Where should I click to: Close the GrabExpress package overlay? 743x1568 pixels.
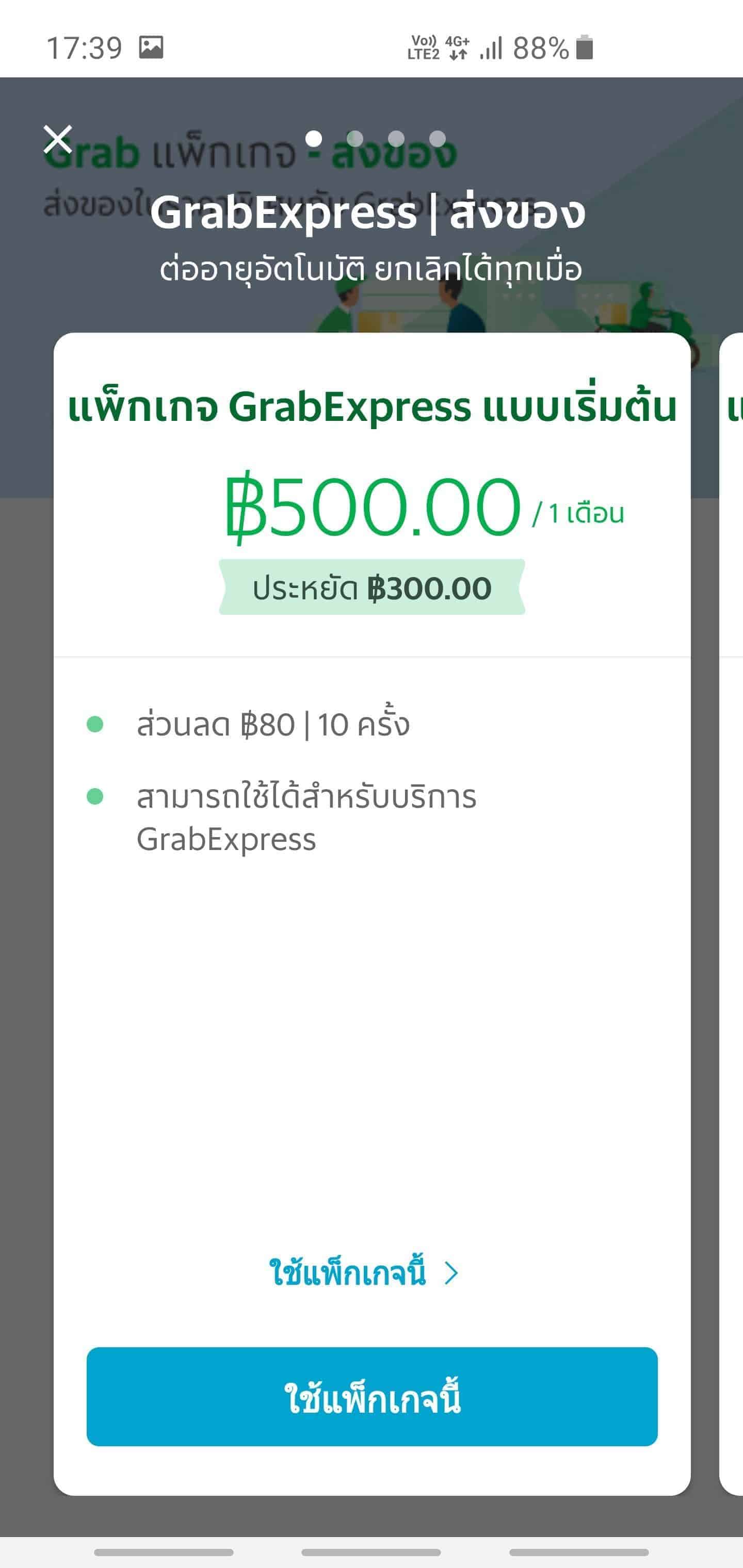point(58,139)
